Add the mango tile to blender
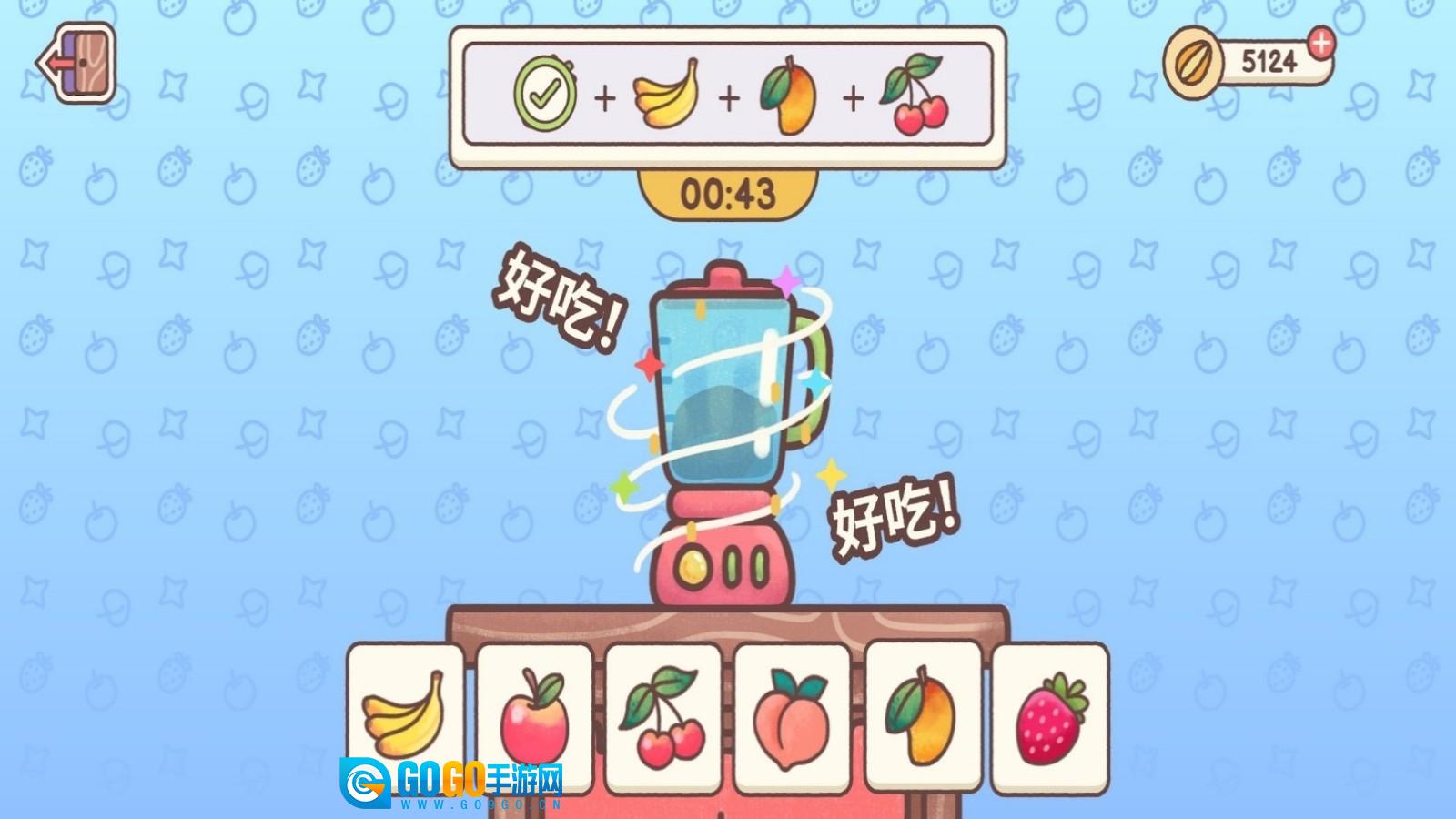 pyautogui.click(x=922, y=714)
